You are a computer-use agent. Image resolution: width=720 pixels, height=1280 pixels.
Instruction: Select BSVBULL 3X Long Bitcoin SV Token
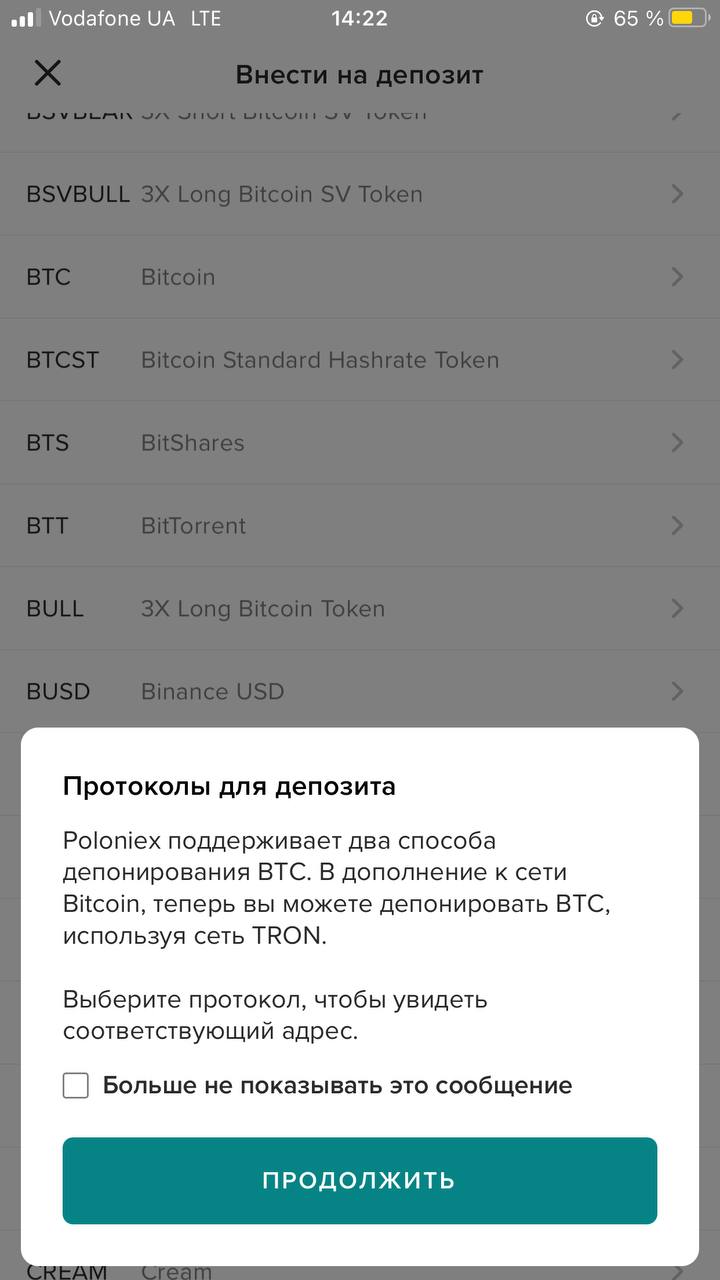point(360,194)
